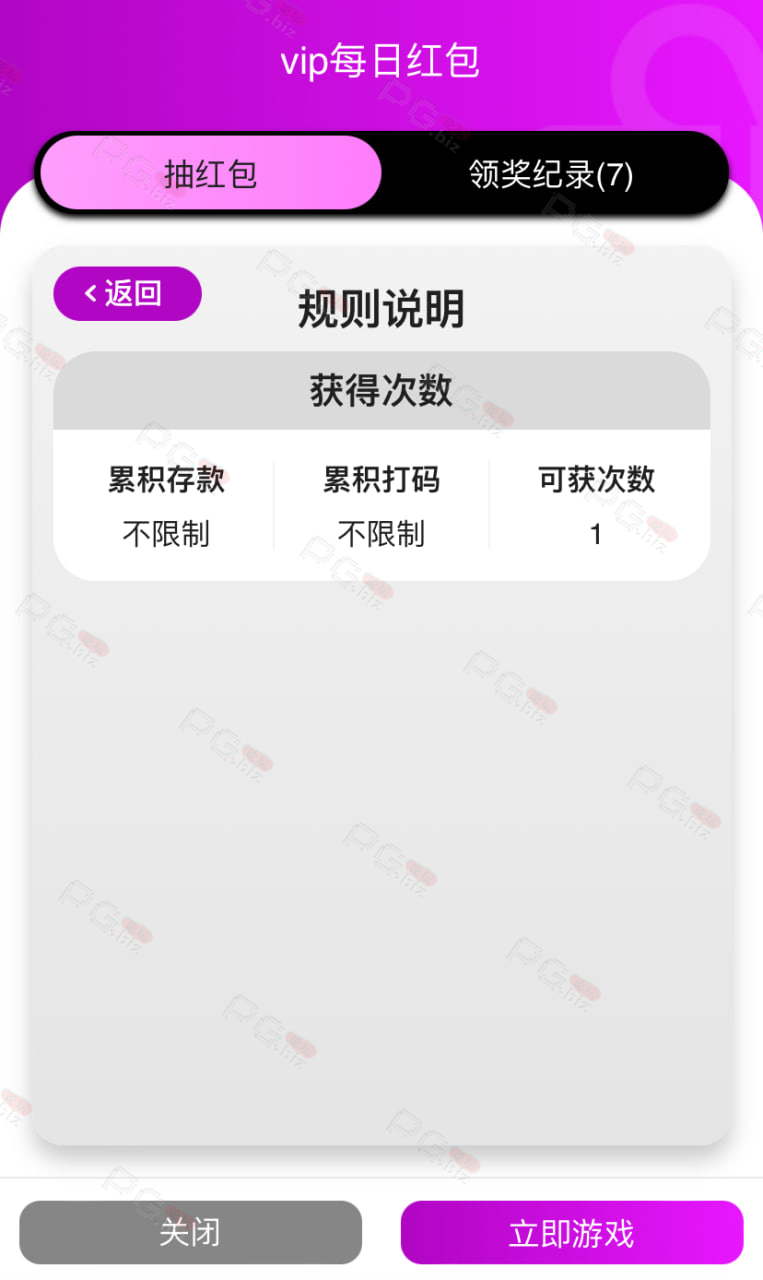The width and height of the screenshot is (763, 1280).
Task: Tap the 关闭 button
Action: tap(190, 1232)
